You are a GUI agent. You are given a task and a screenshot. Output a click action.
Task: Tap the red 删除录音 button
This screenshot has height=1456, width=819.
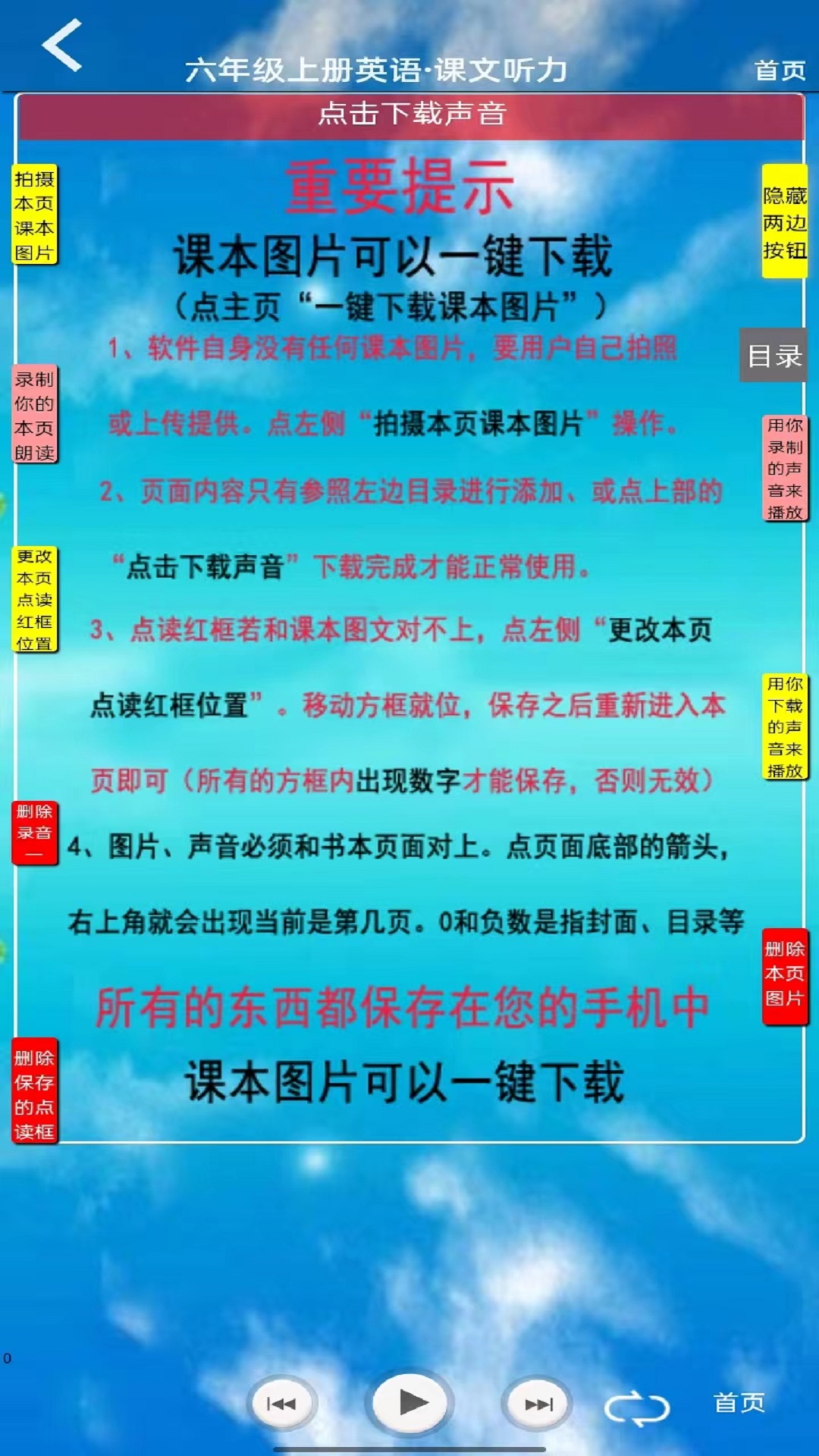35,833
